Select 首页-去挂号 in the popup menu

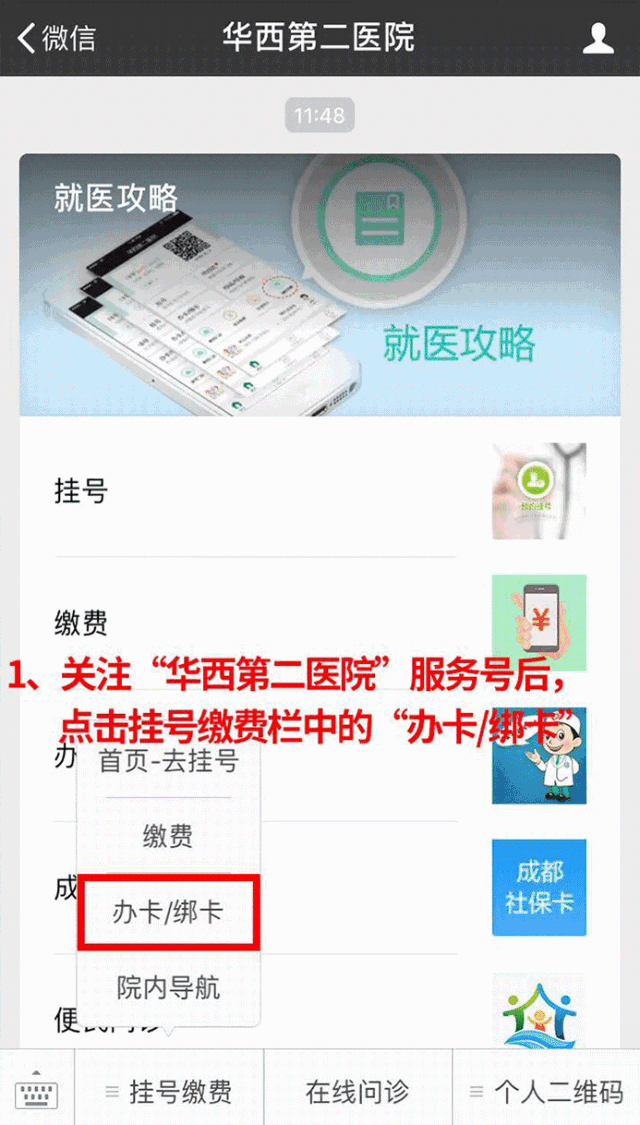(168, 761)
